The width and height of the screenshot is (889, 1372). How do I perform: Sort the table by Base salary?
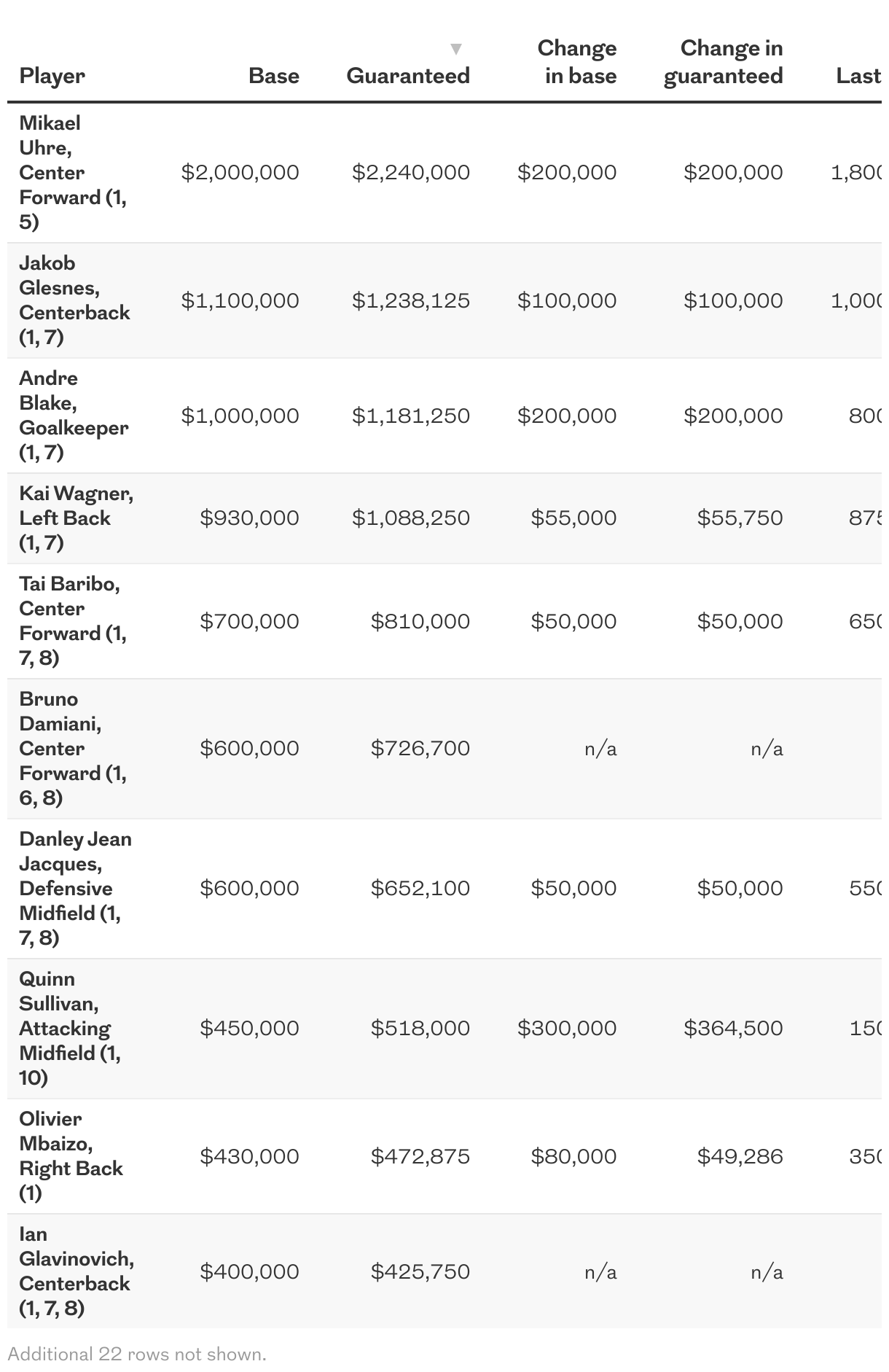click(x=273, y=76)
